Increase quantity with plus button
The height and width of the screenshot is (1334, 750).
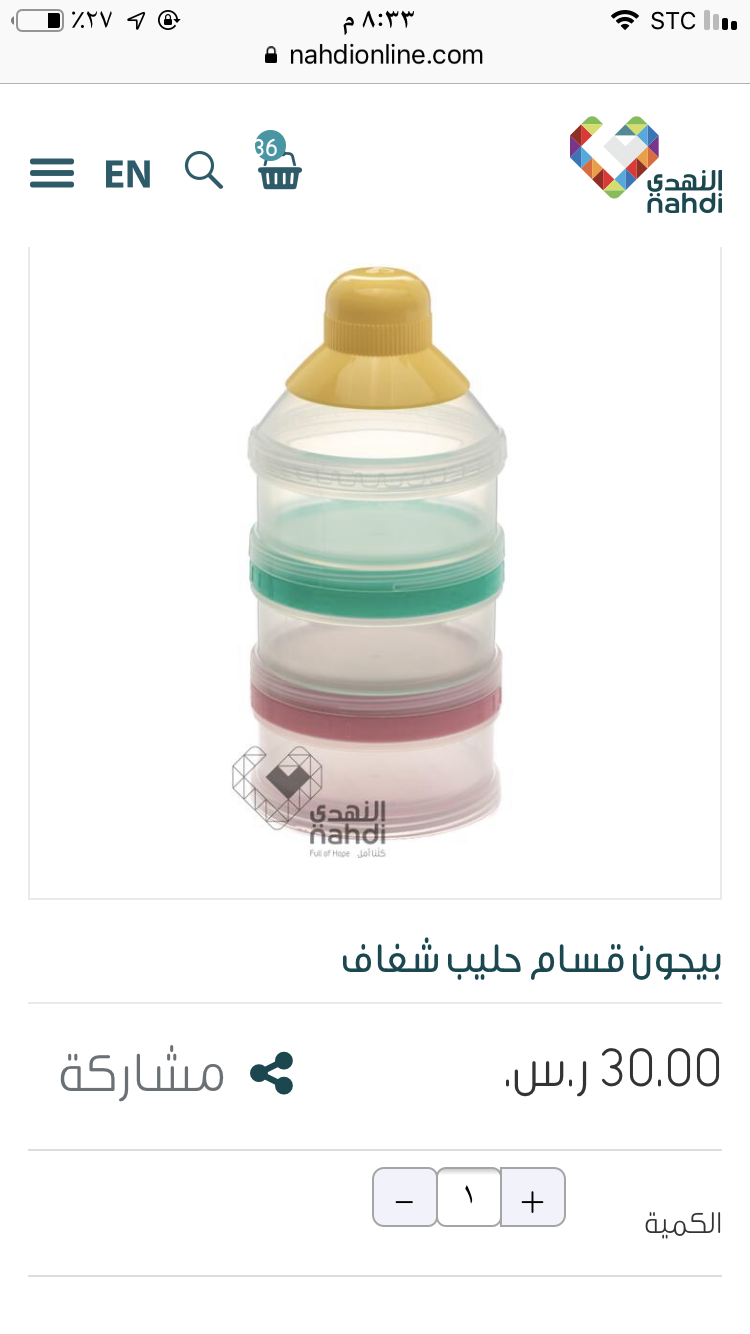[532, 1197]
